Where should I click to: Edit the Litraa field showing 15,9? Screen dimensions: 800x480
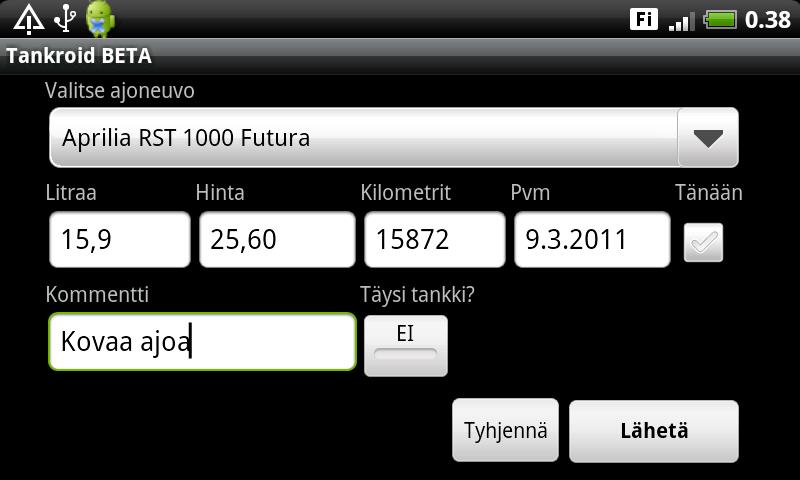(119, 240)
